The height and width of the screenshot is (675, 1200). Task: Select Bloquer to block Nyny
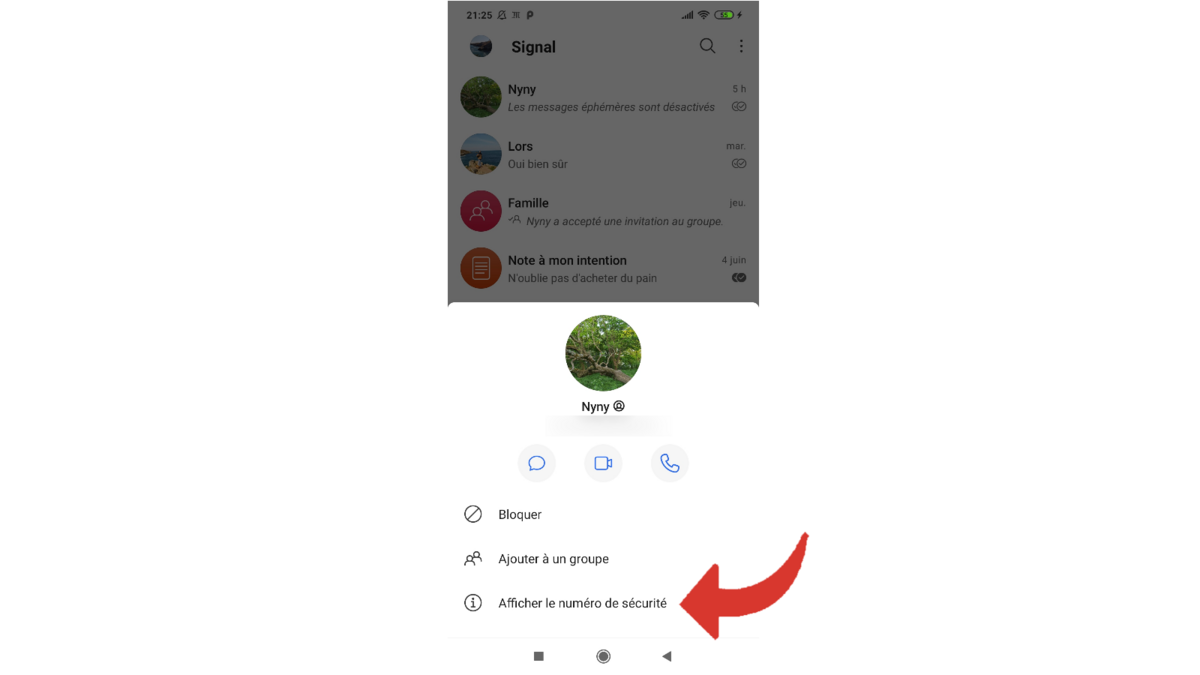(x=520, y=514)
